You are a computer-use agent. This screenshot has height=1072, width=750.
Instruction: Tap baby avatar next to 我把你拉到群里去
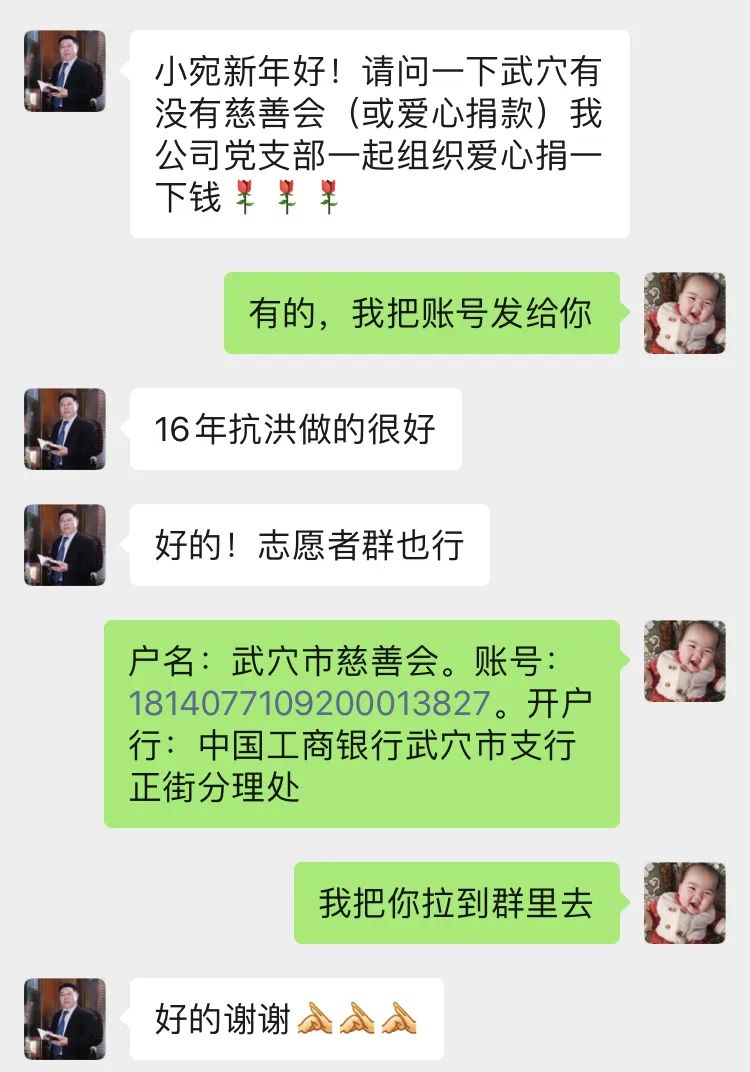pos(684,903)
